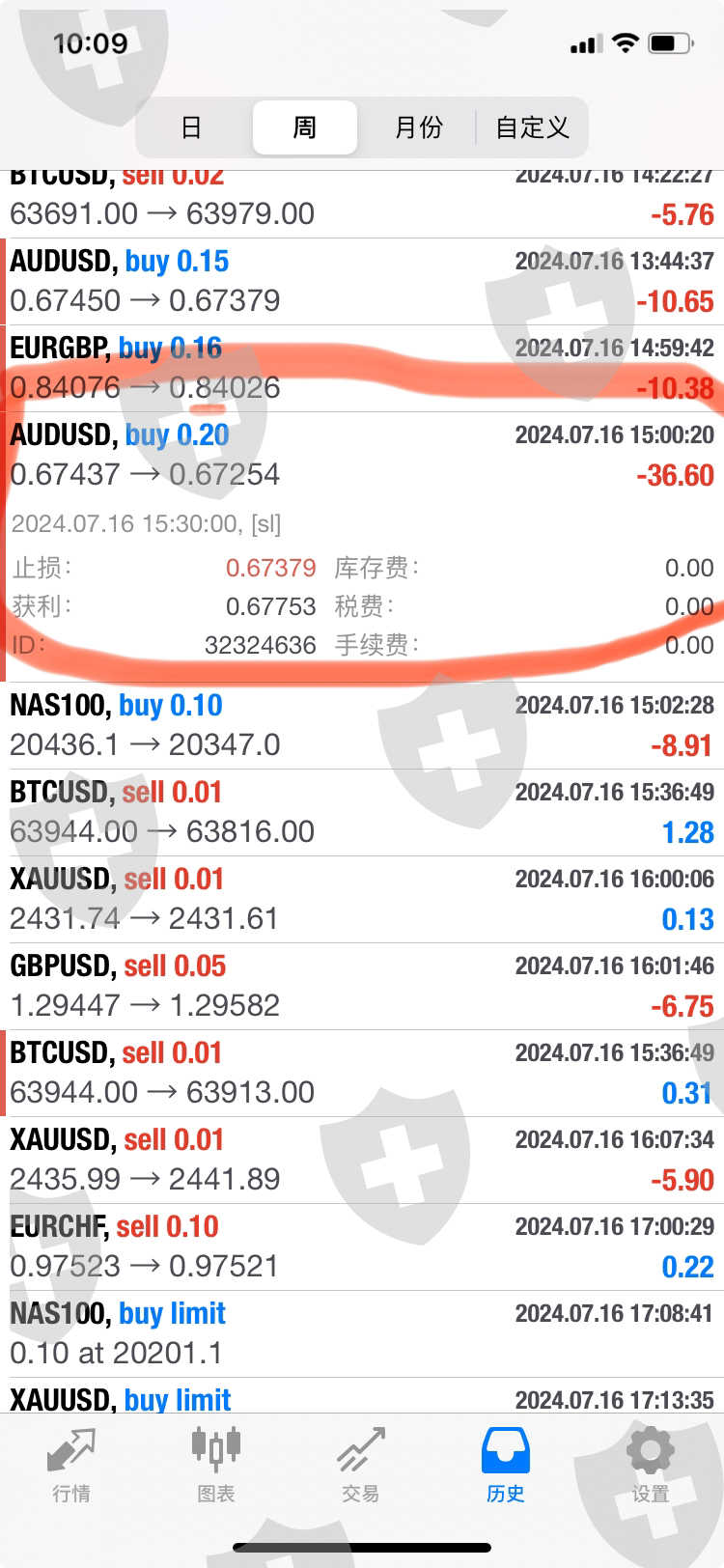Switch to the 月份 period filter
This screenshot has width=724, height=1568.
coord(418,127)
